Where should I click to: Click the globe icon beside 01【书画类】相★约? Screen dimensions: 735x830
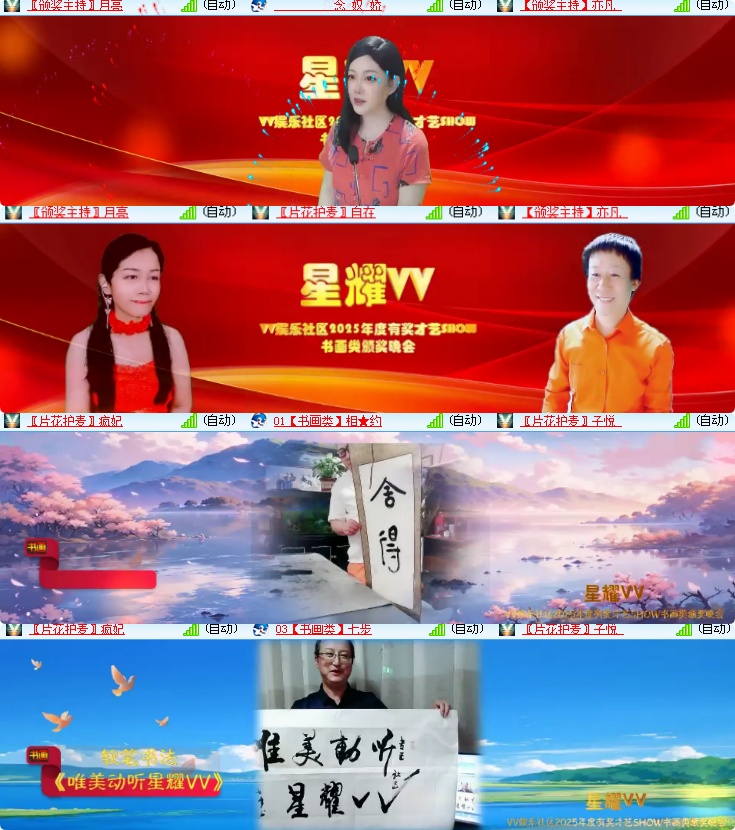click(x=258, y=421)
